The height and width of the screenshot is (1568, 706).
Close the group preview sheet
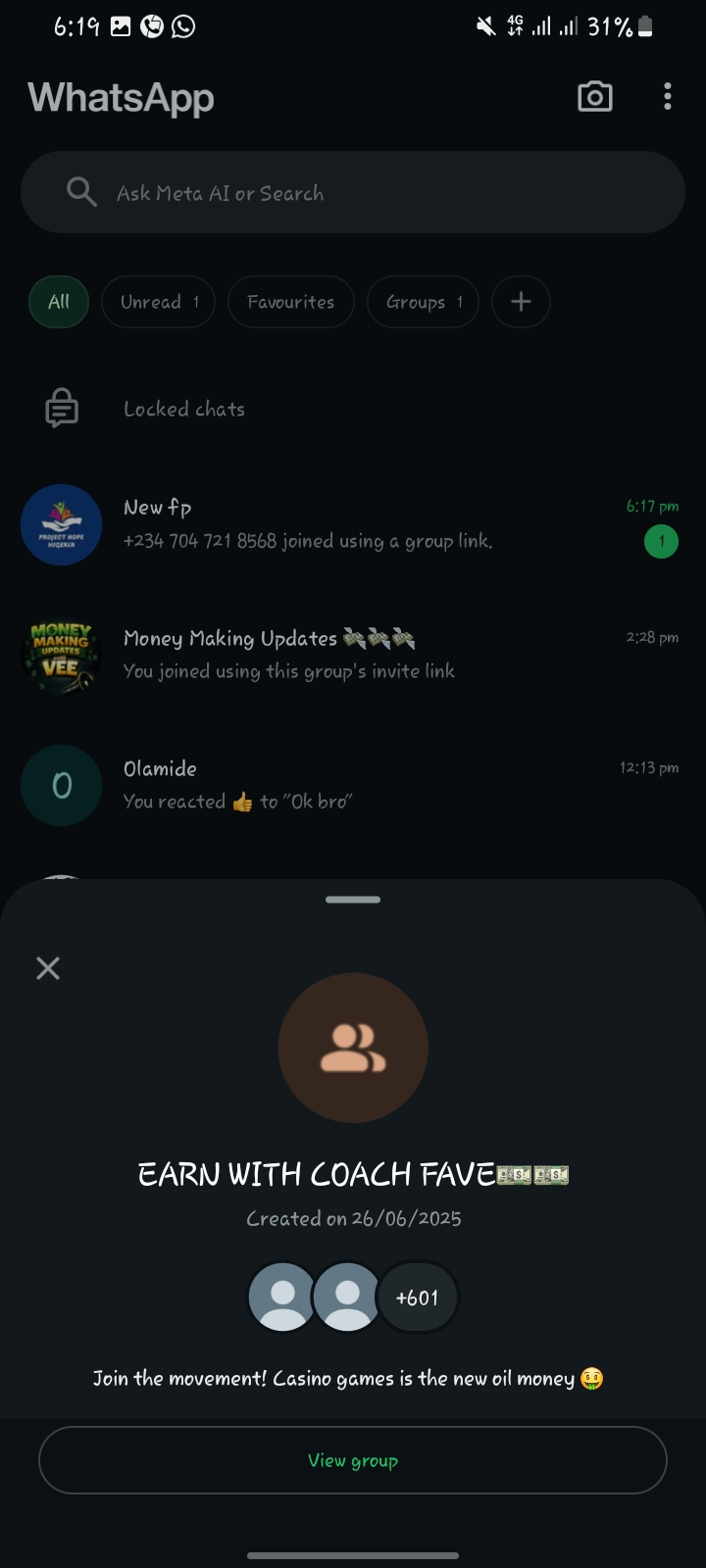48,968
